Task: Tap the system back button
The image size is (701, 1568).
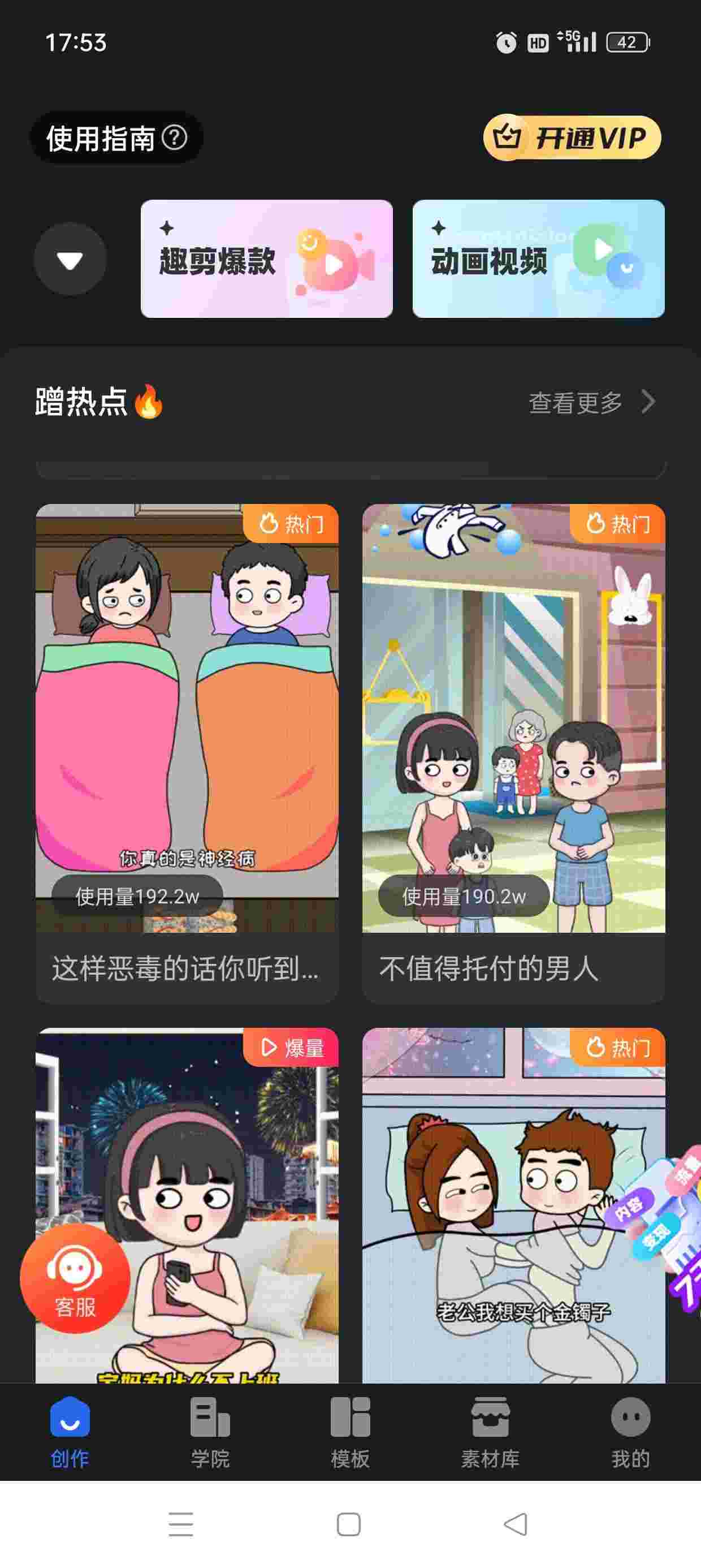Action: pyautogui.click(x=516, y=1524)
